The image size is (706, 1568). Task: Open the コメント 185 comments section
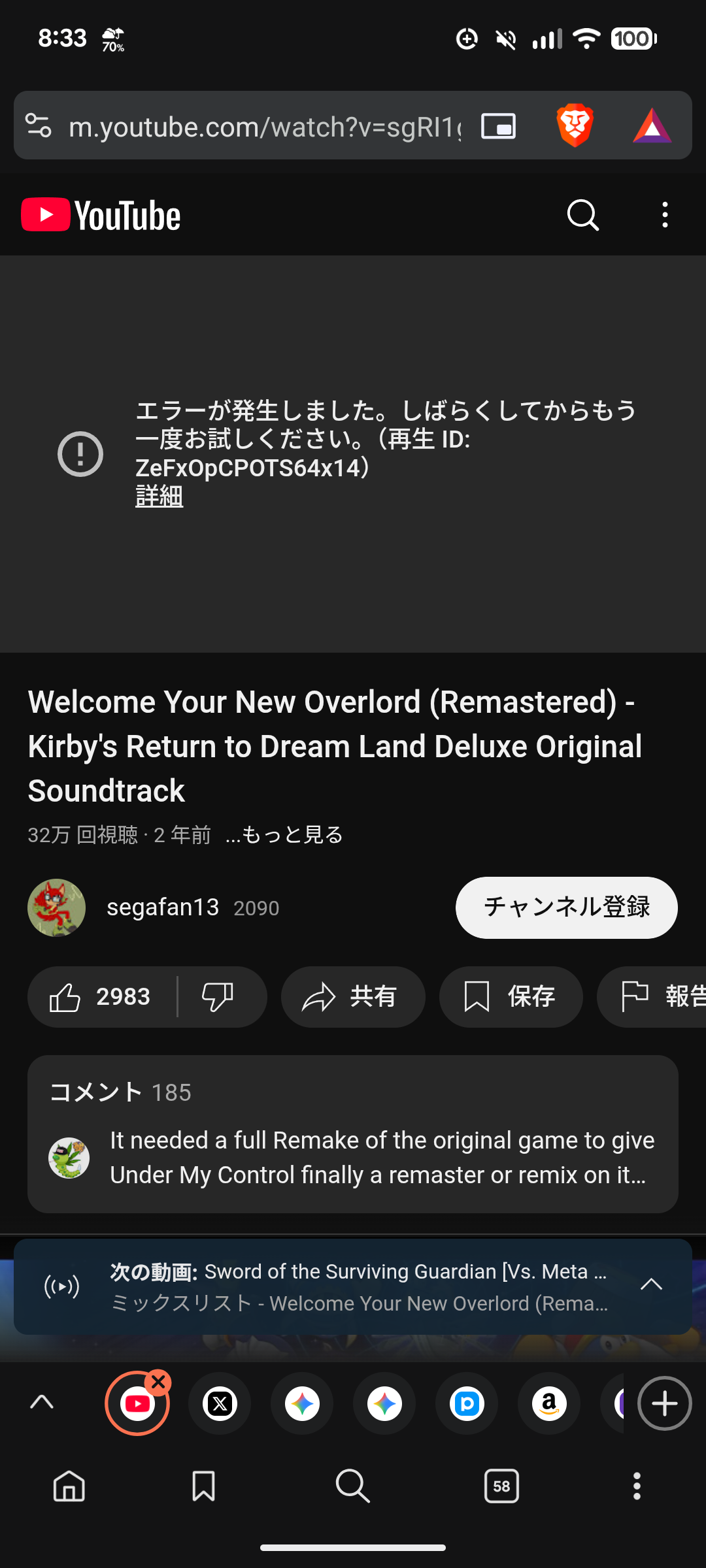pos(352,1134)
